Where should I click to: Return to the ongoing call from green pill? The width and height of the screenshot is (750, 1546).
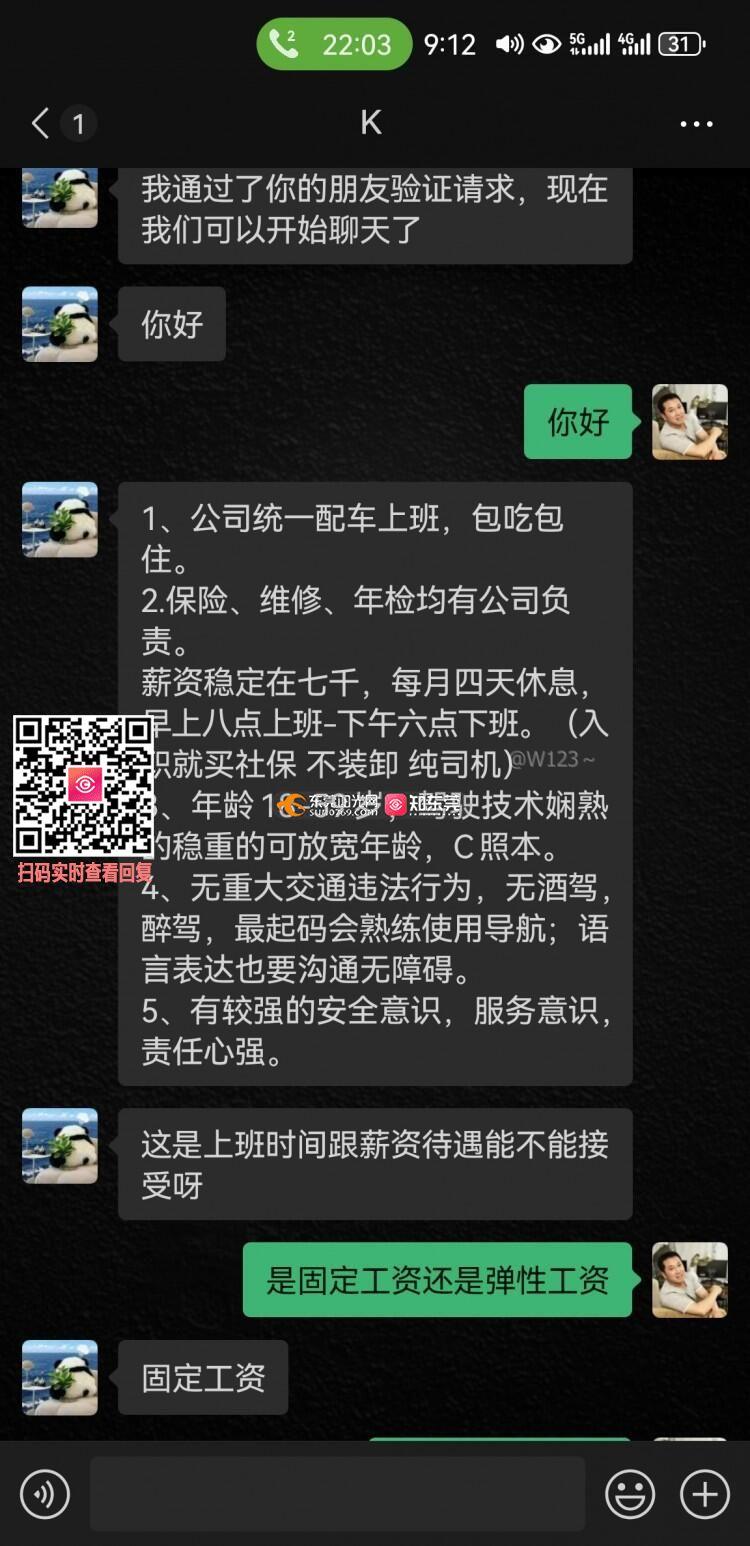coord(333,44)
